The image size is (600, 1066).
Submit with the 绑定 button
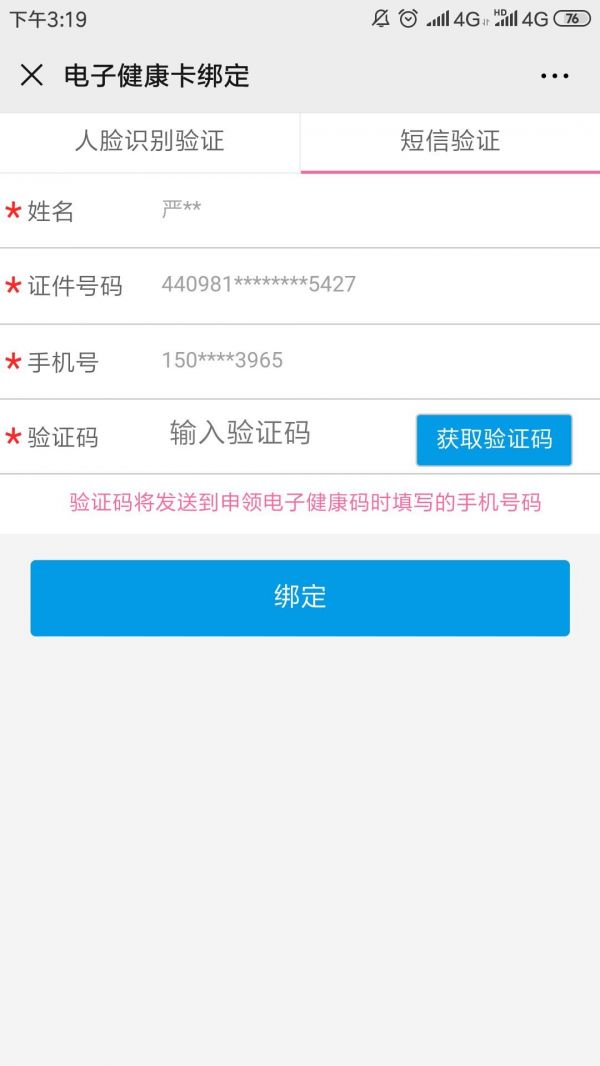click(x=300, y=598)
